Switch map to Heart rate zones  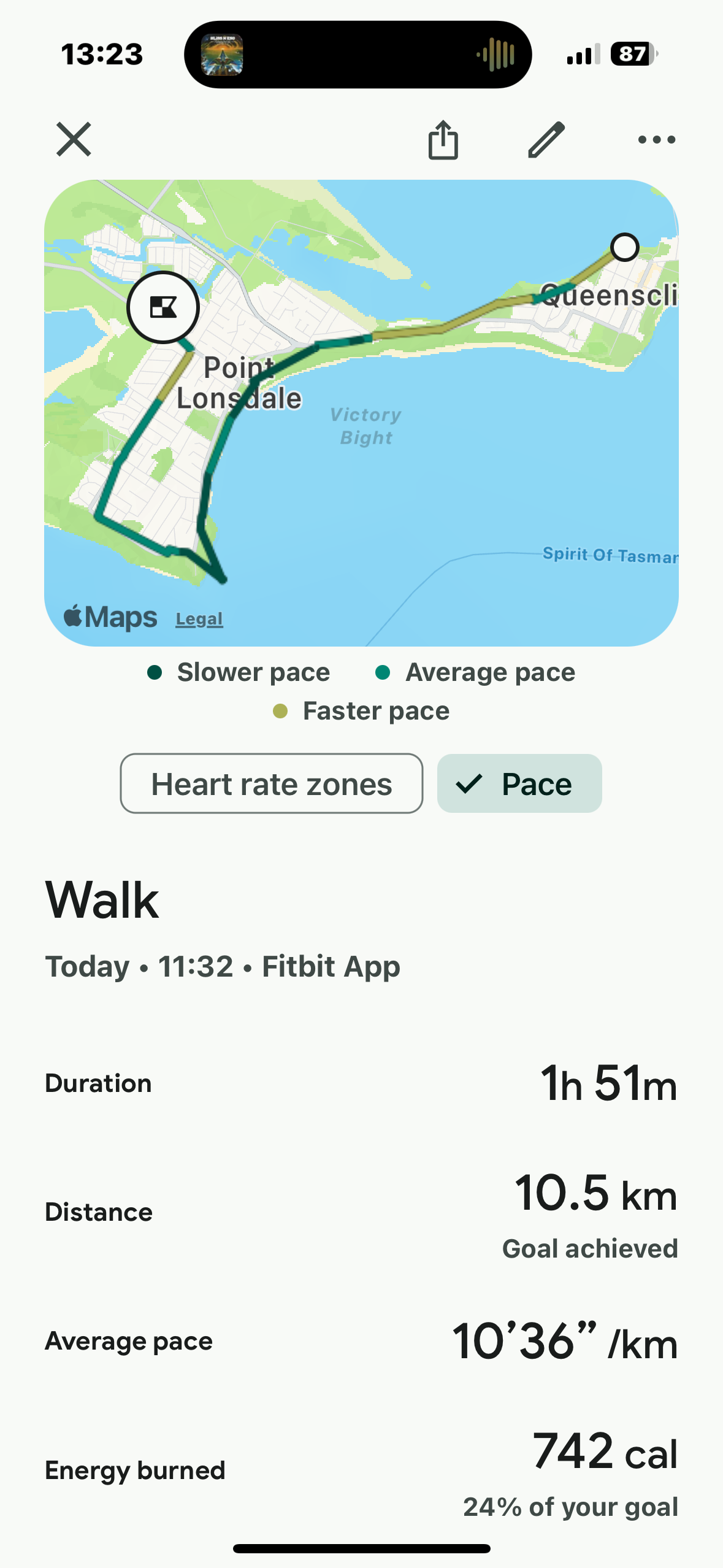(271, 783)
